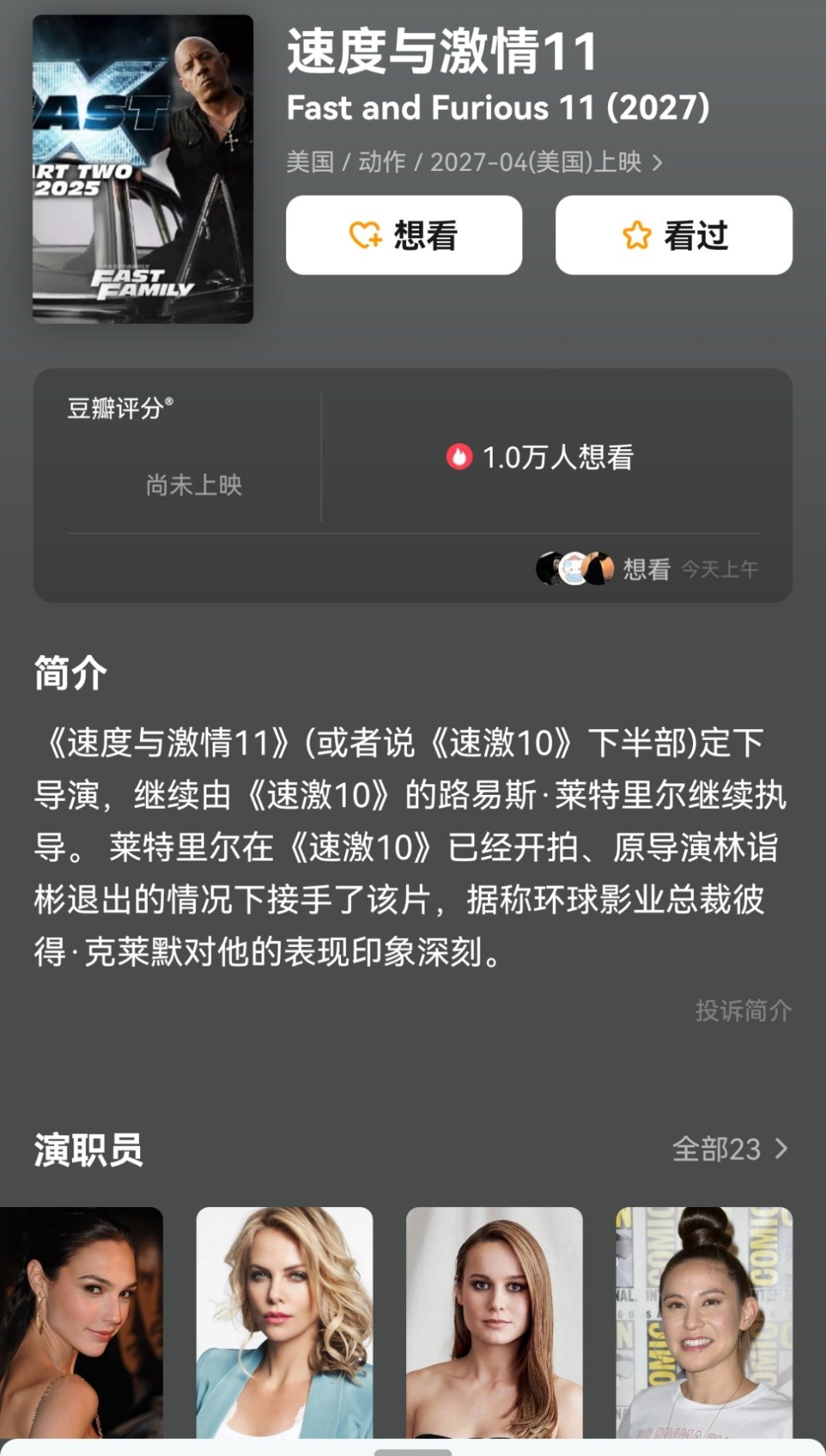Expand the full cast using the 全部23 chevron
The image size is (826, 1456).
point(781,1151)
